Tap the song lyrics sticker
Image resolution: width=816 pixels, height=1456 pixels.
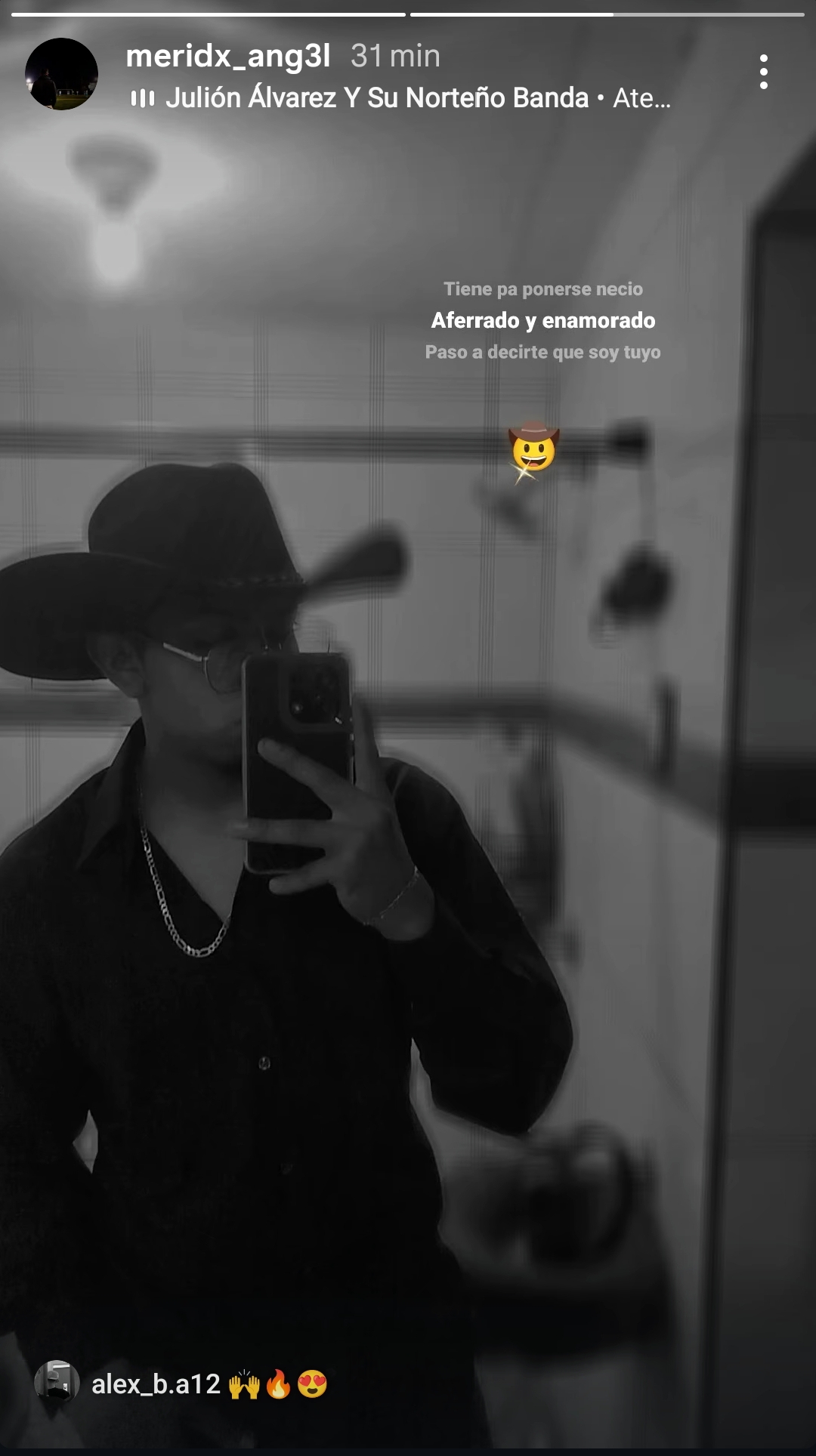point(542,321)
